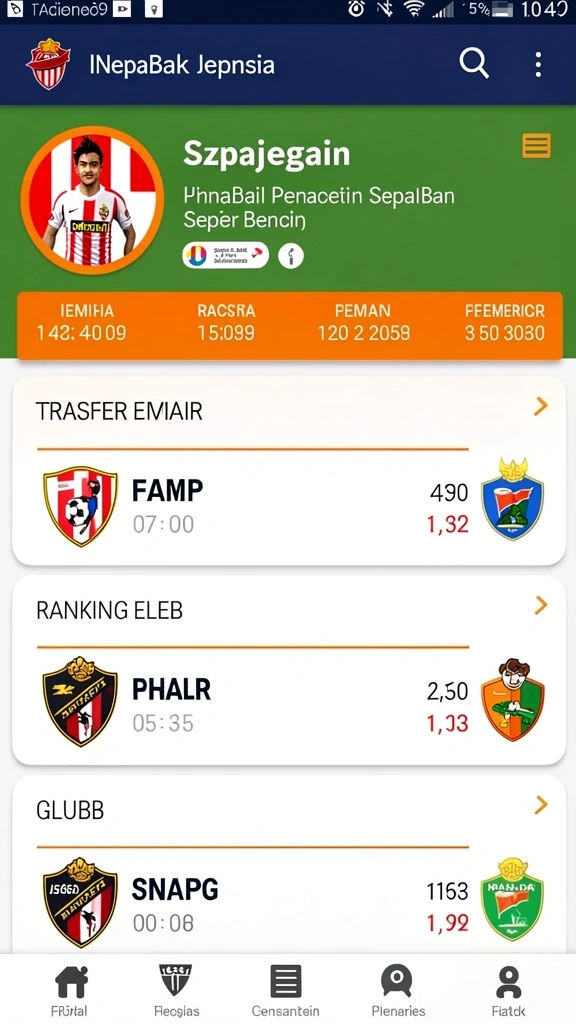
Task: Open the Szpajegain player profile photo
Action: coord(92,199)
